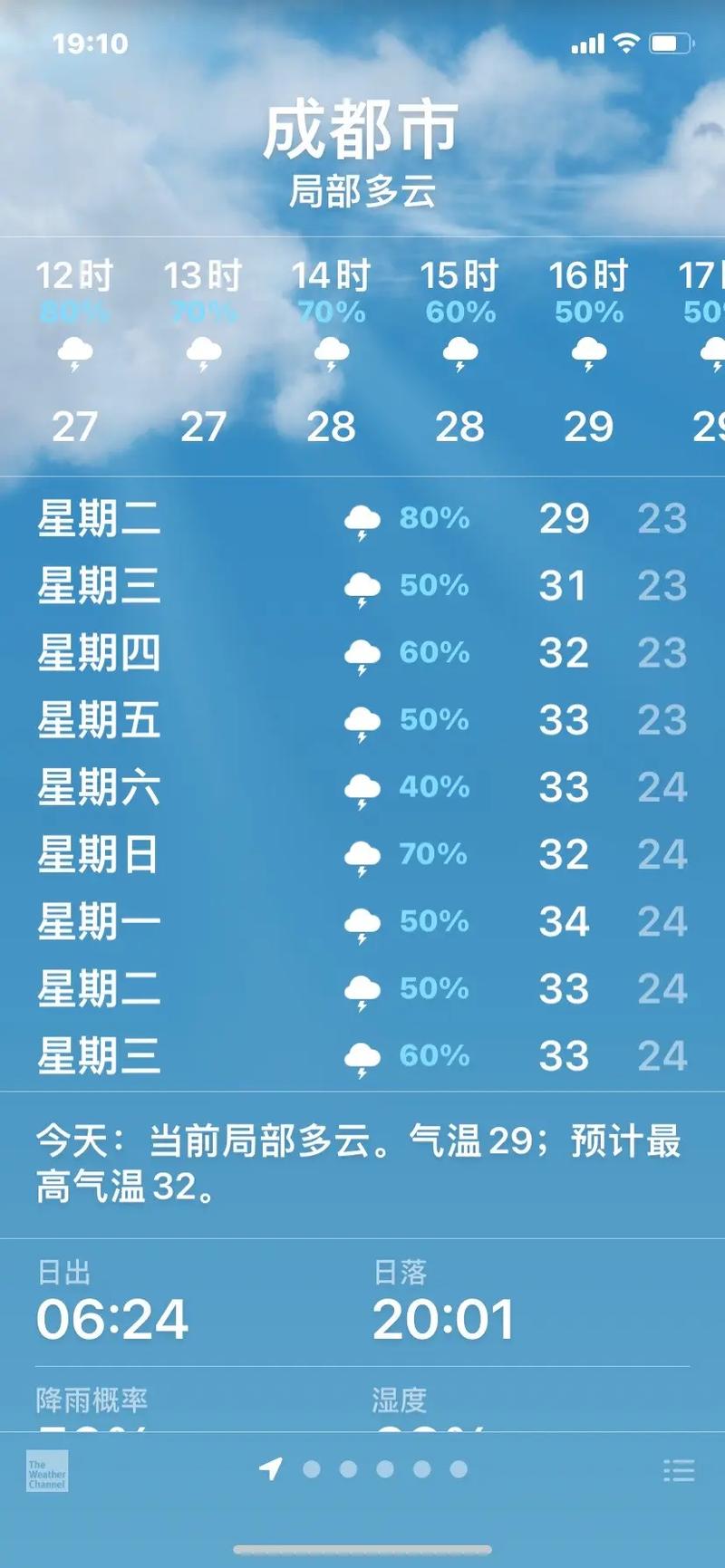Tap the sunrise time 06:24
725x1568 pixels.
[x=111, y=1321]
